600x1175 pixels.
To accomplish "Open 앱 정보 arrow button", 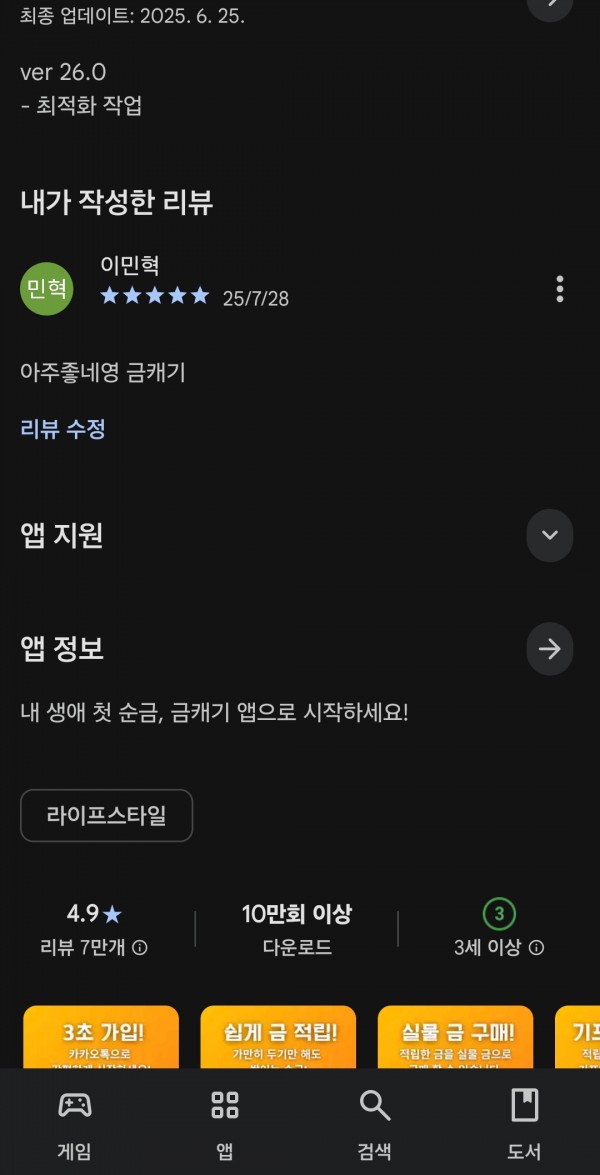I will [550, 649].
